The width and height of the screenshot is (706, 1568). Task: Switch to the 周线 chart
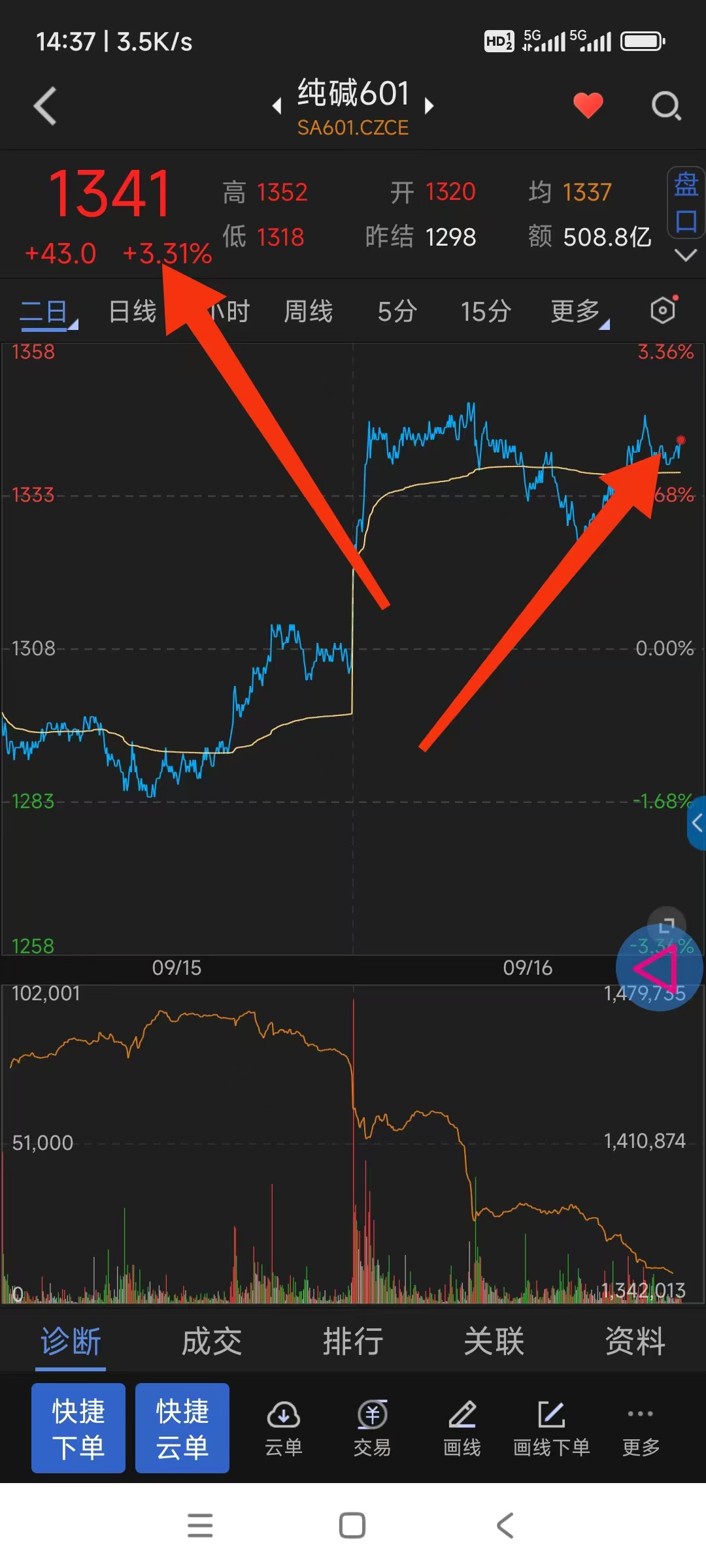point(308,312)
